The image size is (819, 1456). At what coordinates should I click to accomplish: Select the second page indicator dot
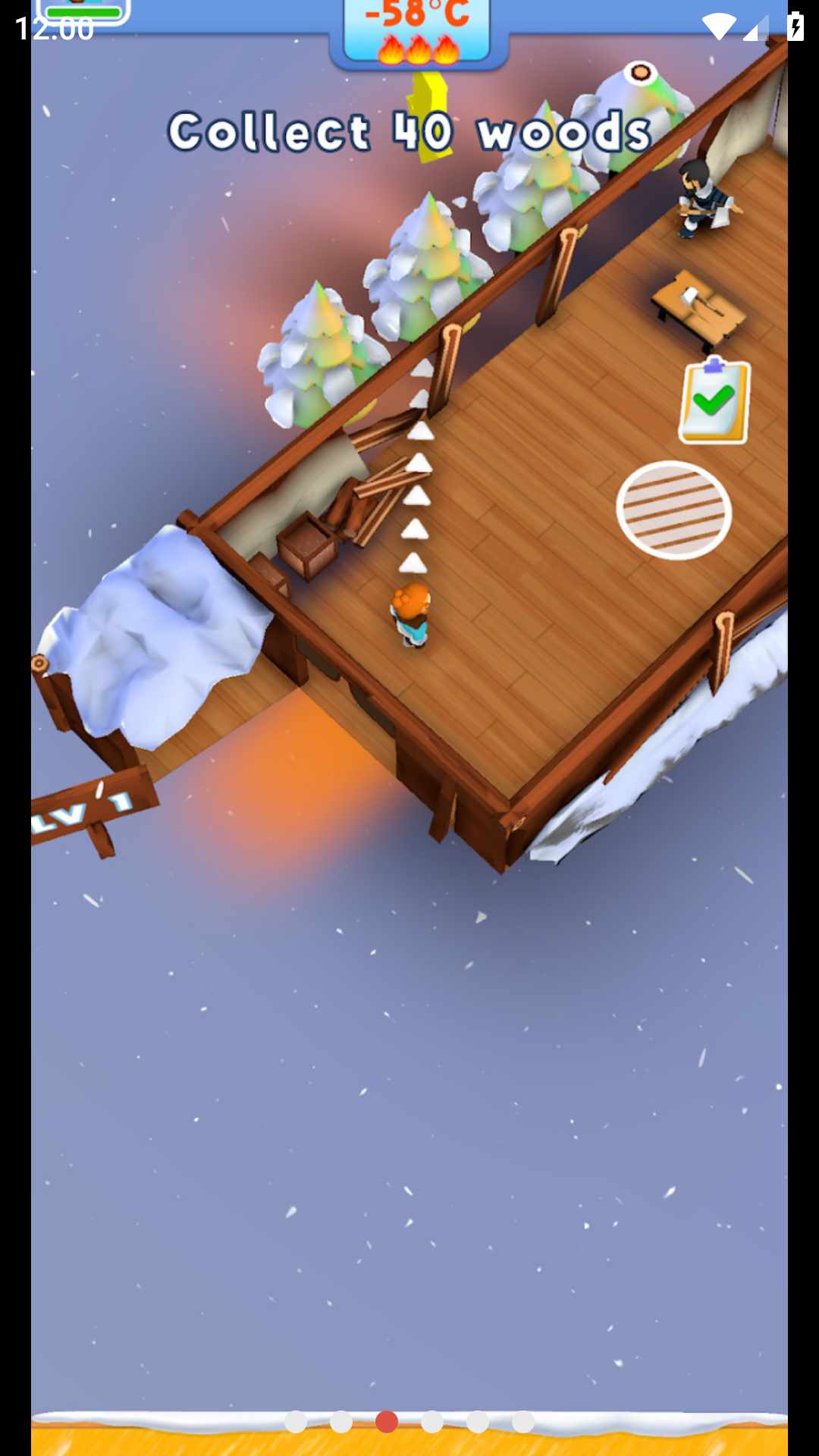(341, 1422)
